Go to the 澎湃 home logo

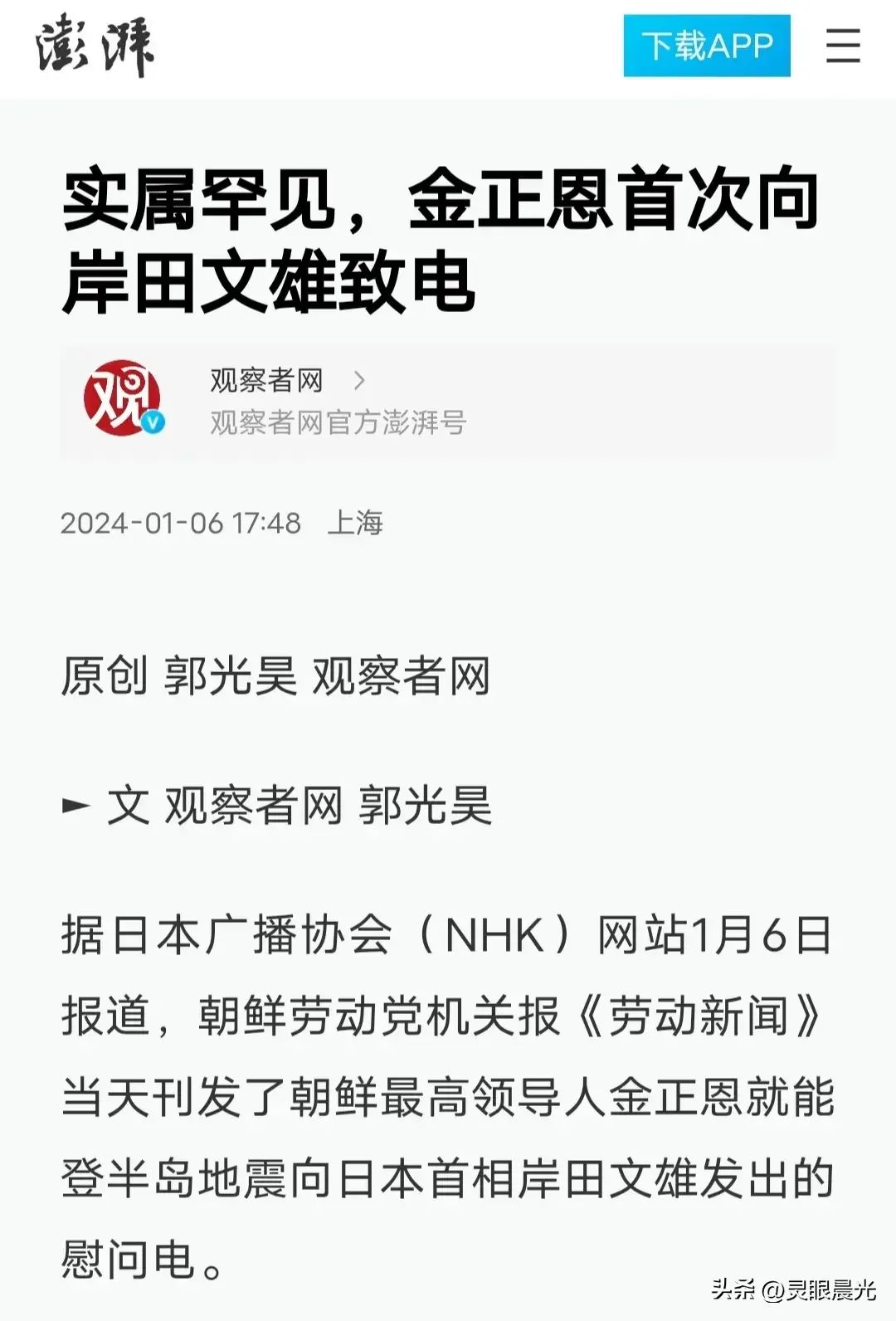(x=95, y=47)
